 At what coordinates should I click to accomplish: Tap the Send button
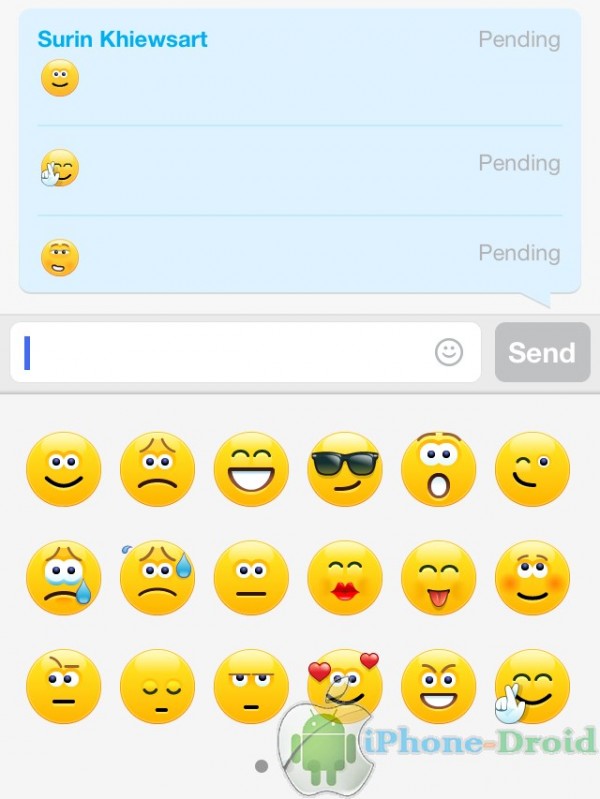542,352
